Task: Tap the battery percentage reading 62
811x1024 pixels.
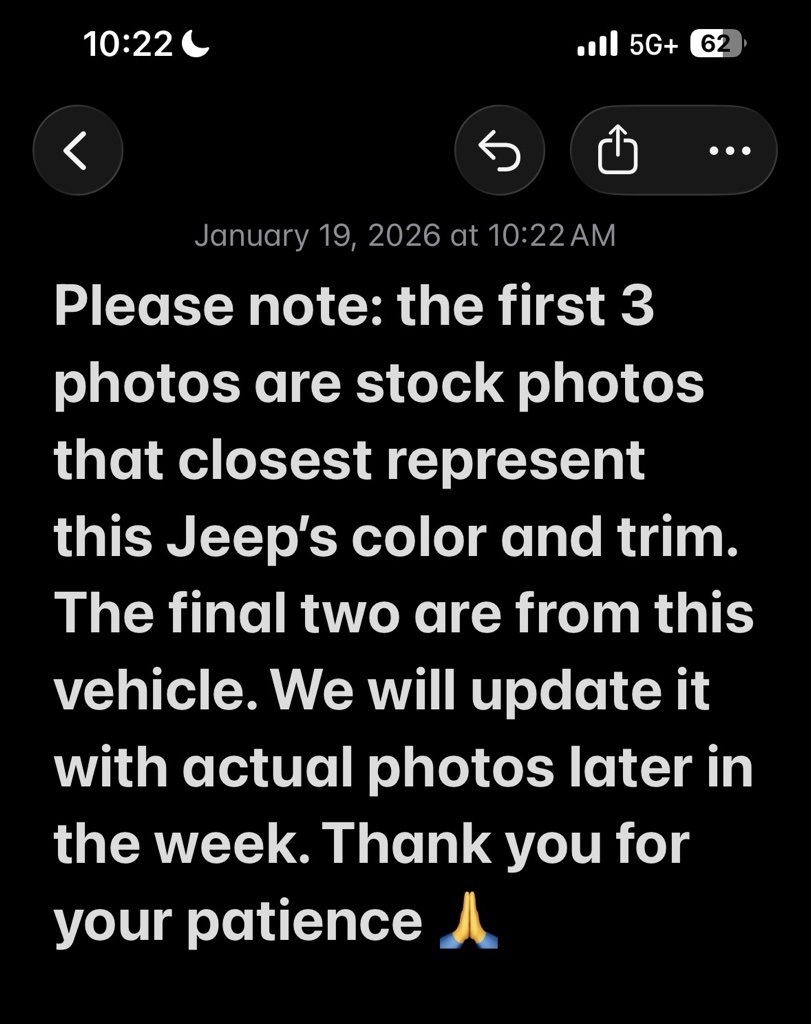Action: click(x=716, y=42)
